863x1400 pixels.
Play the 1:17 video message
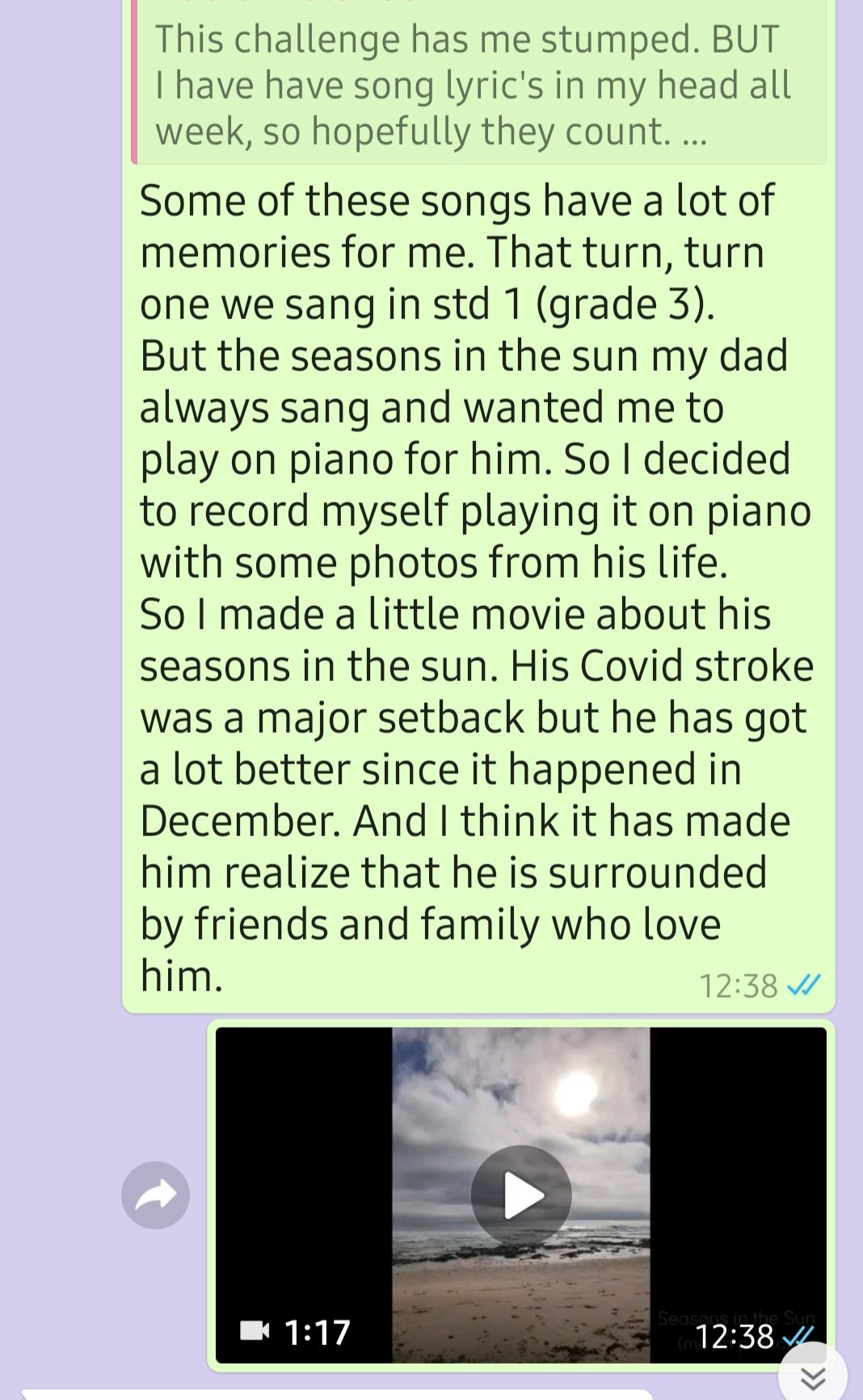click(521, 1195)
